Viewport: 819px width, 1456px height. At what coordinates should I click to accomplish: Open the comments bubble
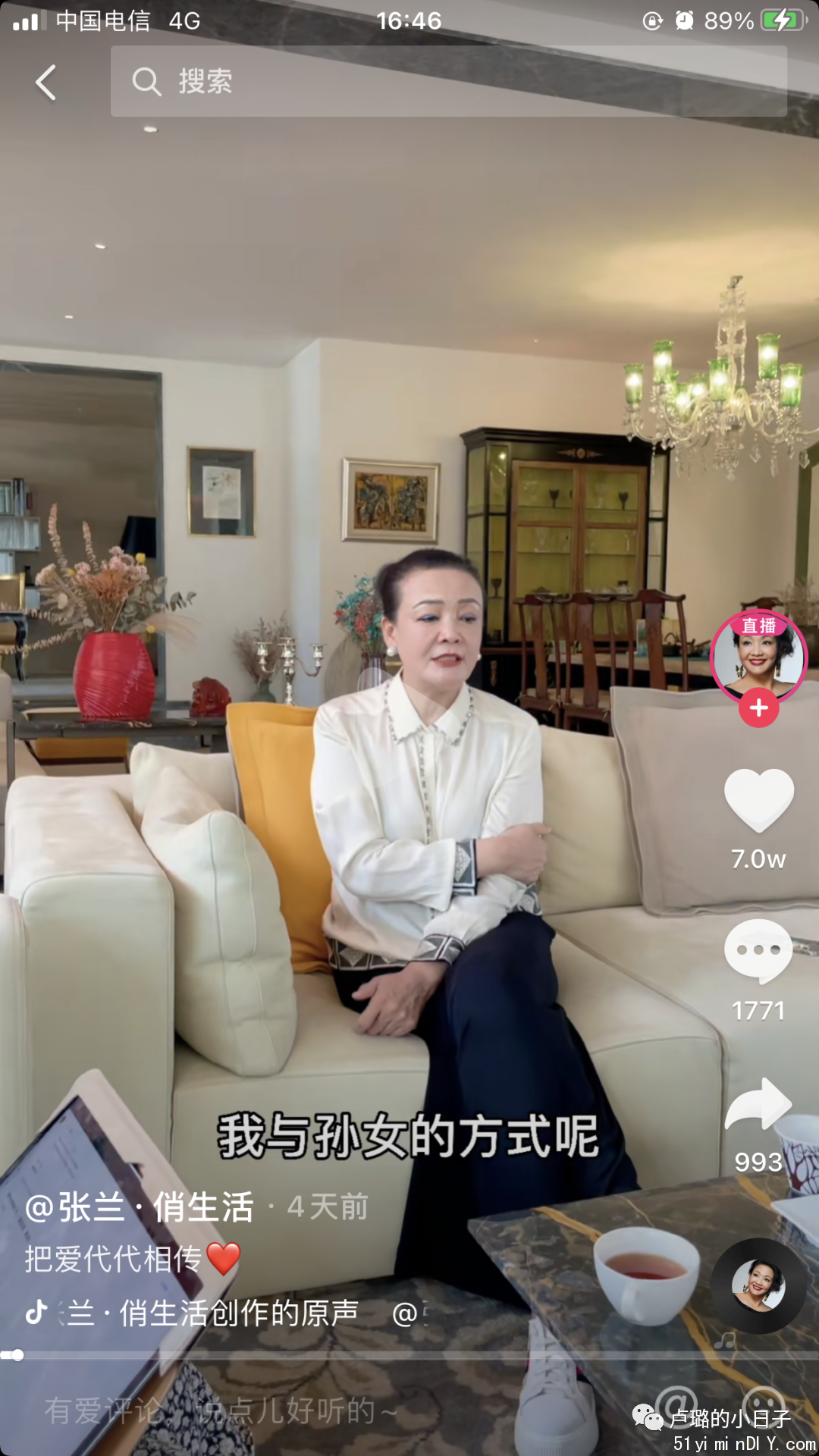(758, 951)
